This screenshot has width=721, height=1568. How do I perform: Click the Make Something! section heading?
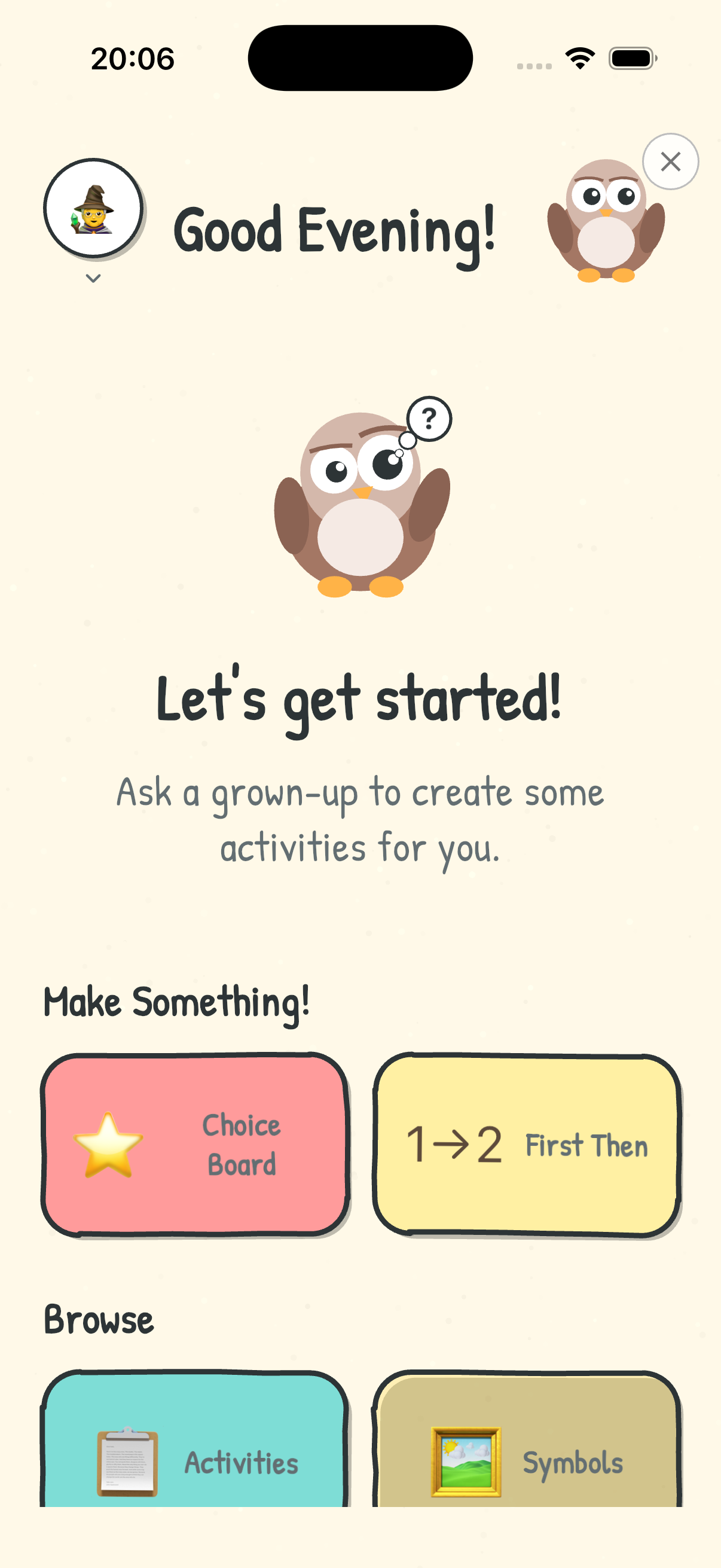pos(178,1001)
